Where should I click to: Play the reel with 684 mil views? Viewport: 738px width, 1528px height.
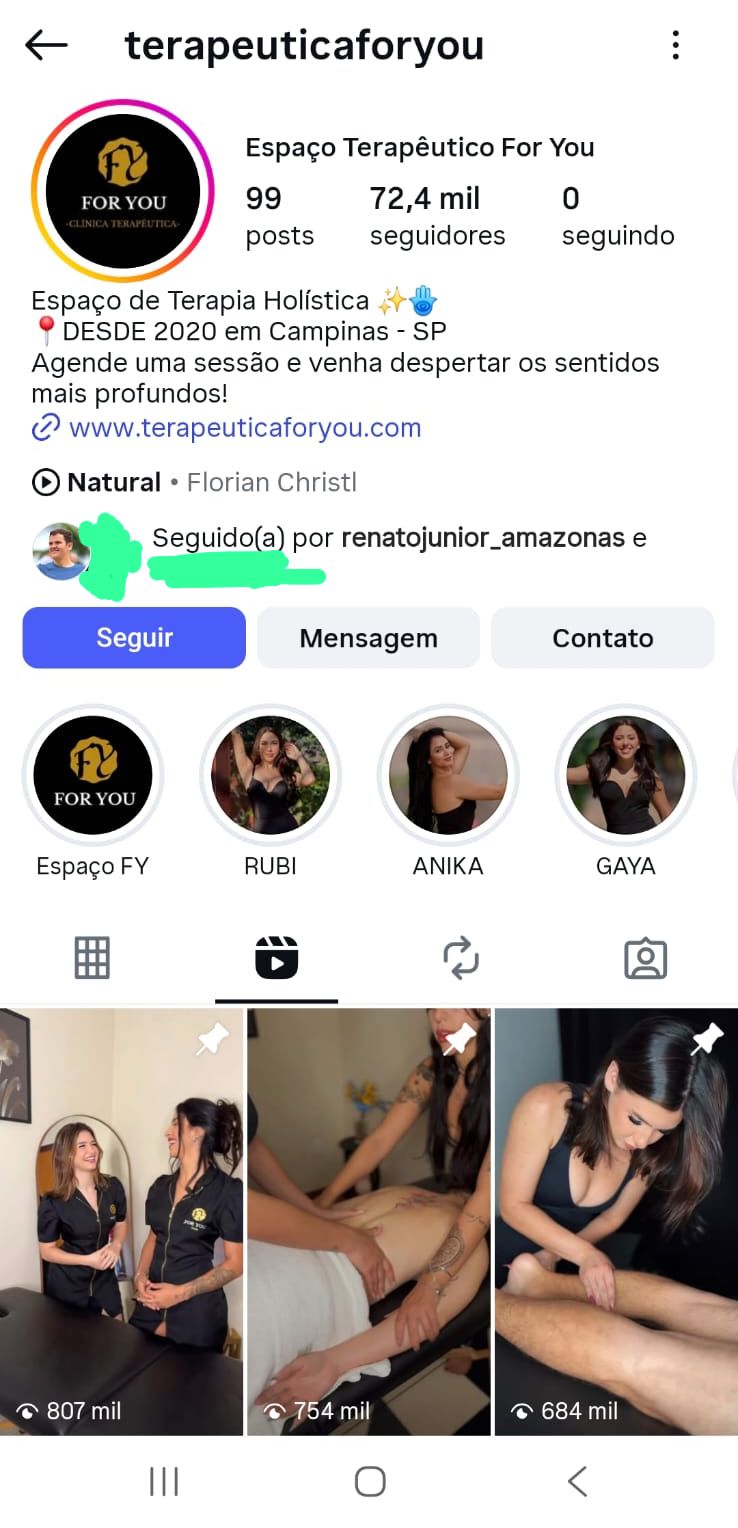(616, 1220)
